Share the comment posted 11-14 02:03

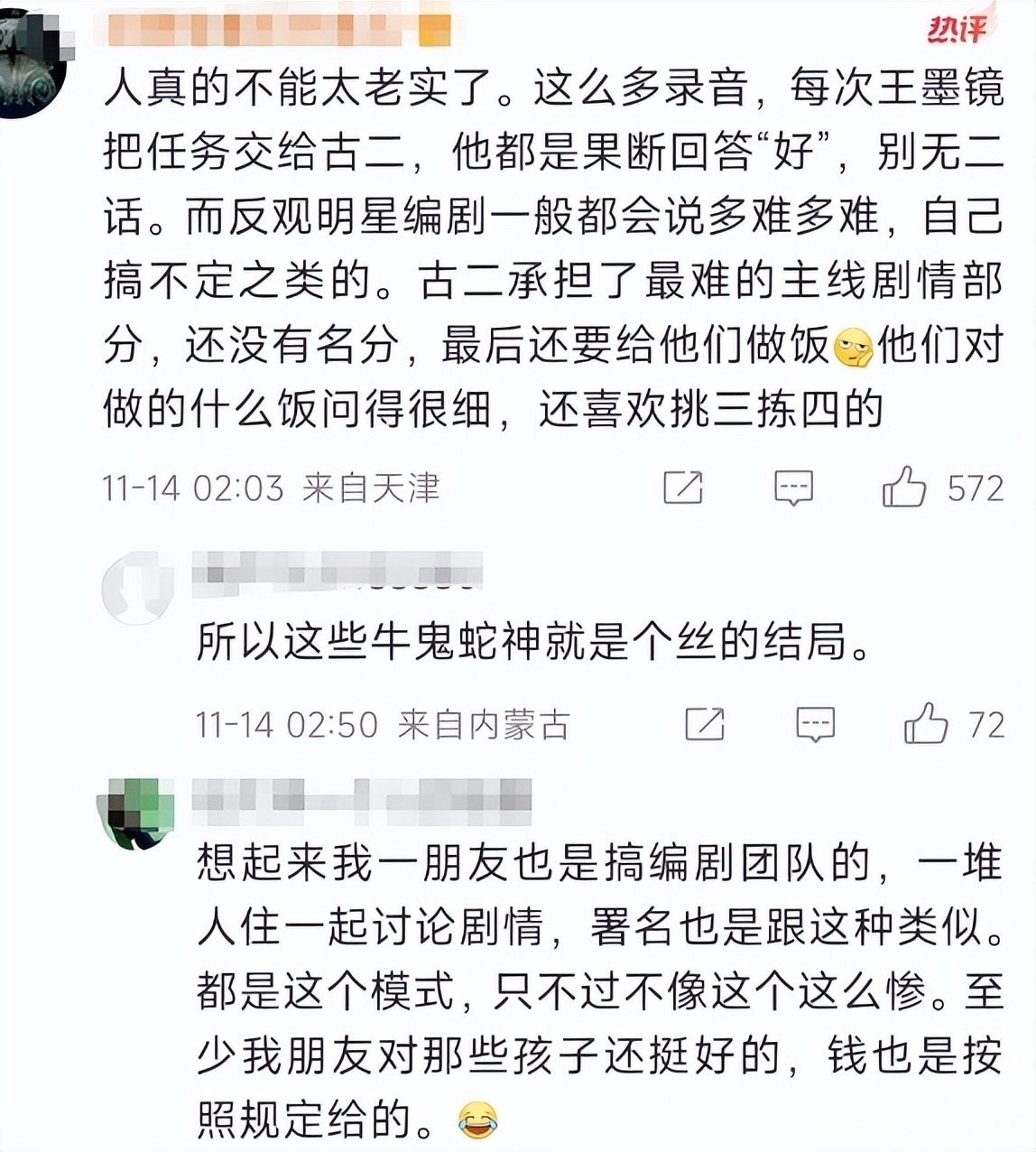click(x=682, y=488)
